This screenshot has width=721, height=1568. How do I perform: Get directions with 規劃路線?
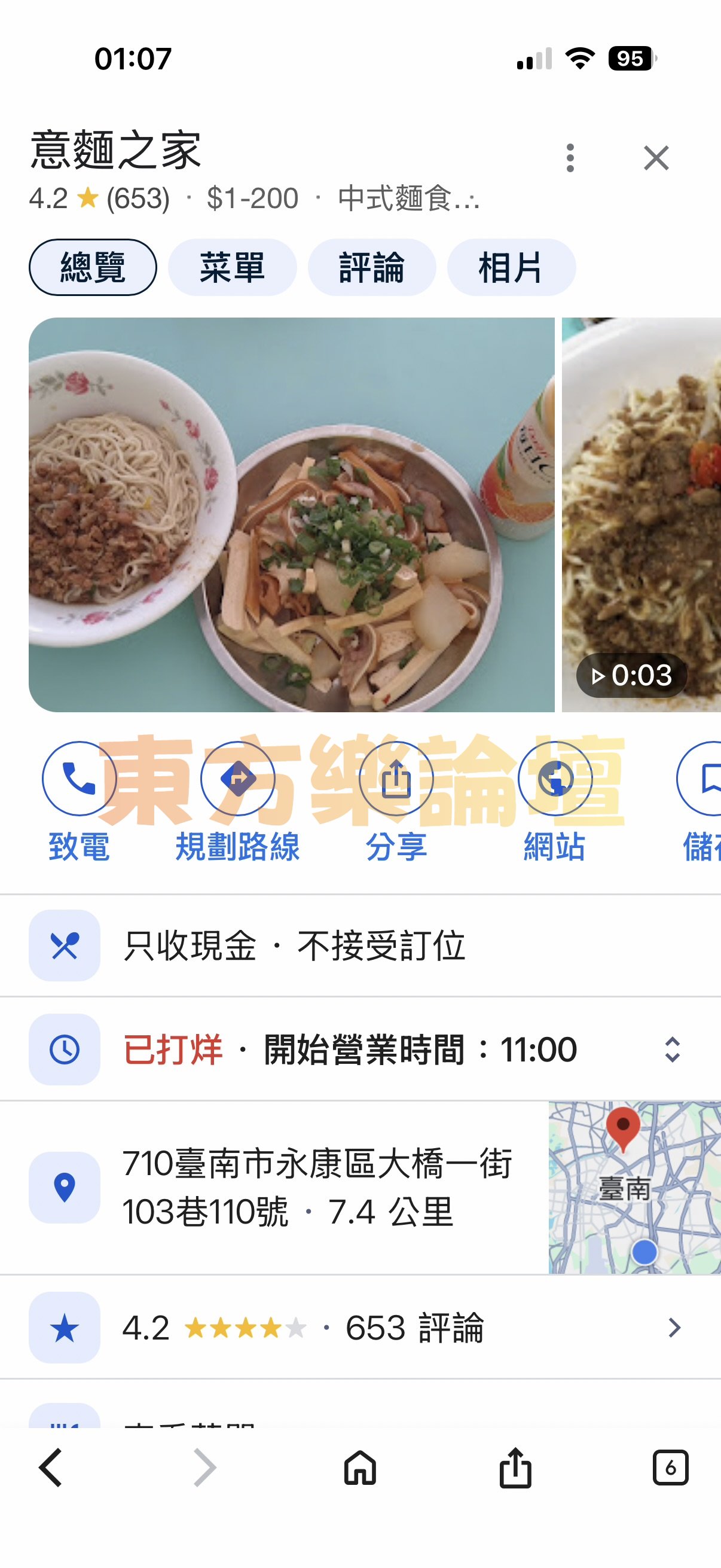pos(237,779)
